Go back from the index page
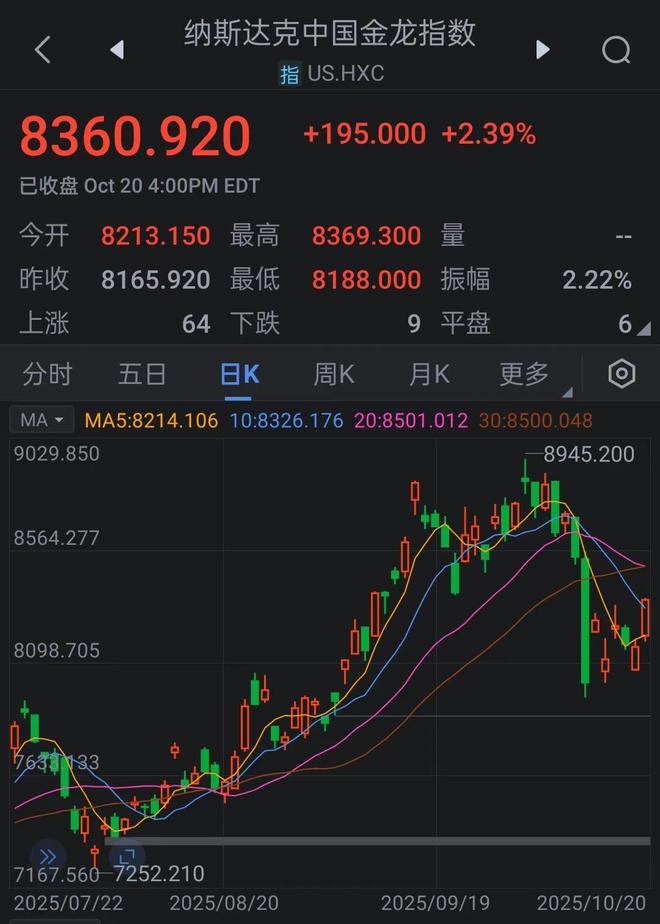 (42, 49)
